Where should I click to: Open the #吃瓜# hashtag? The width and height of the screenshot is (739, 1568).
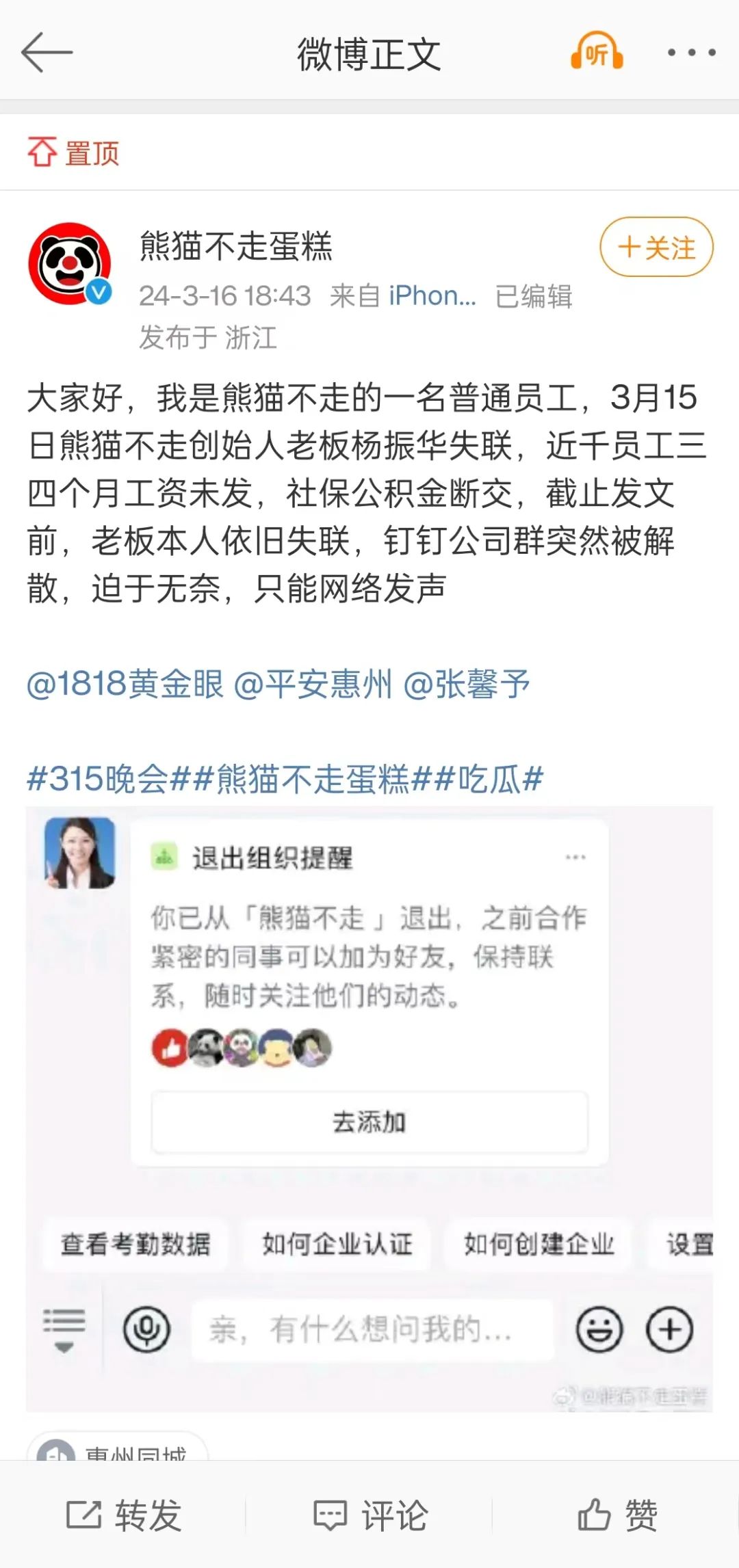coord(489,778)
